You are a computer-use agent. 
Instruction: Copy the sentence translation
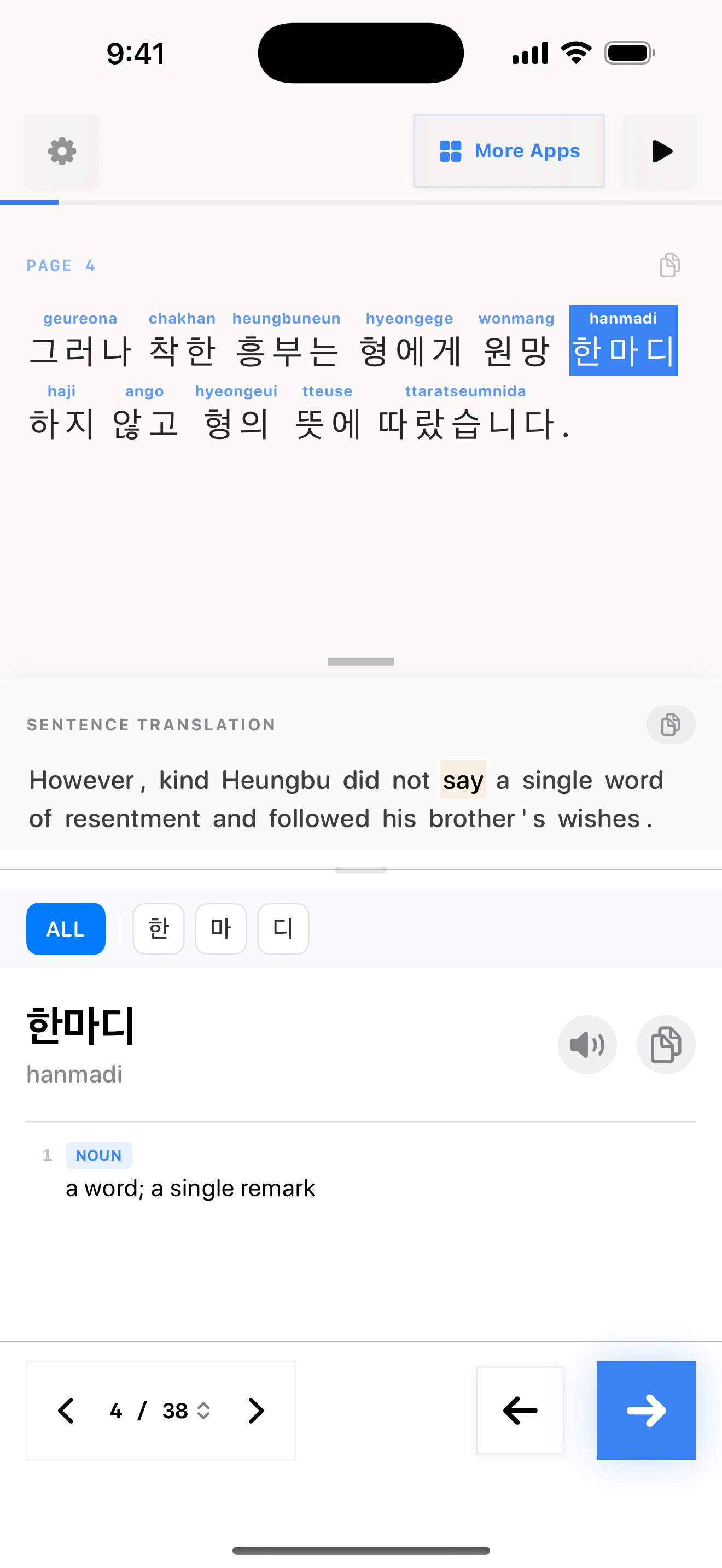[x=669, y=724]
